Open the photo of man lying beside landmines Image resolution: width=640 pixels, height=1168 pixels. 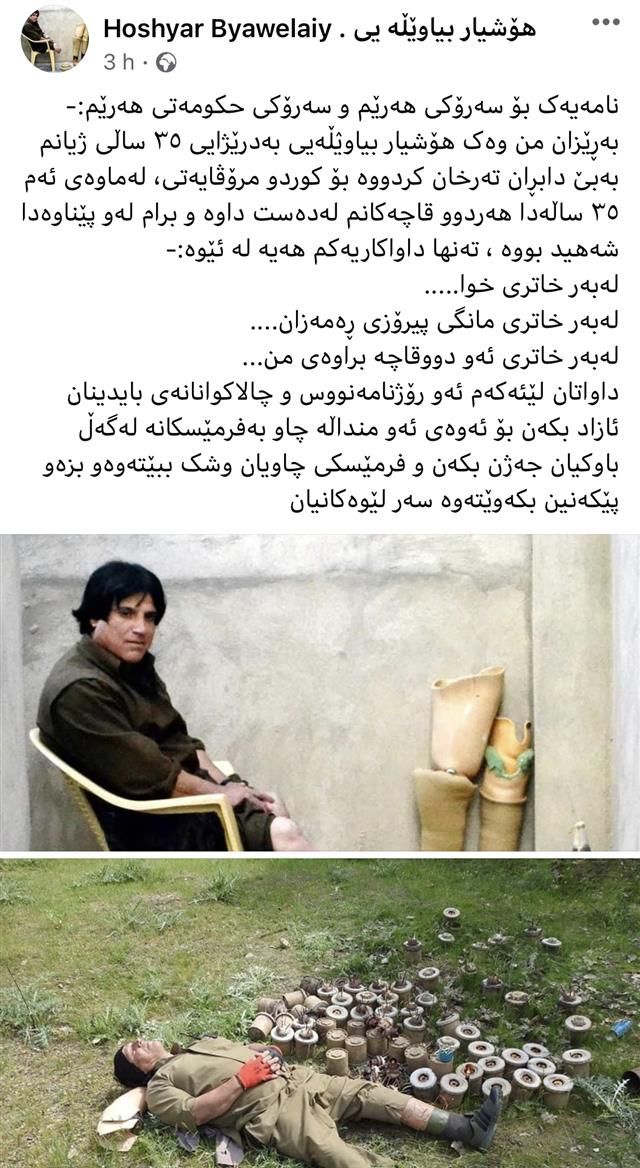click(x=320, y=1012)
